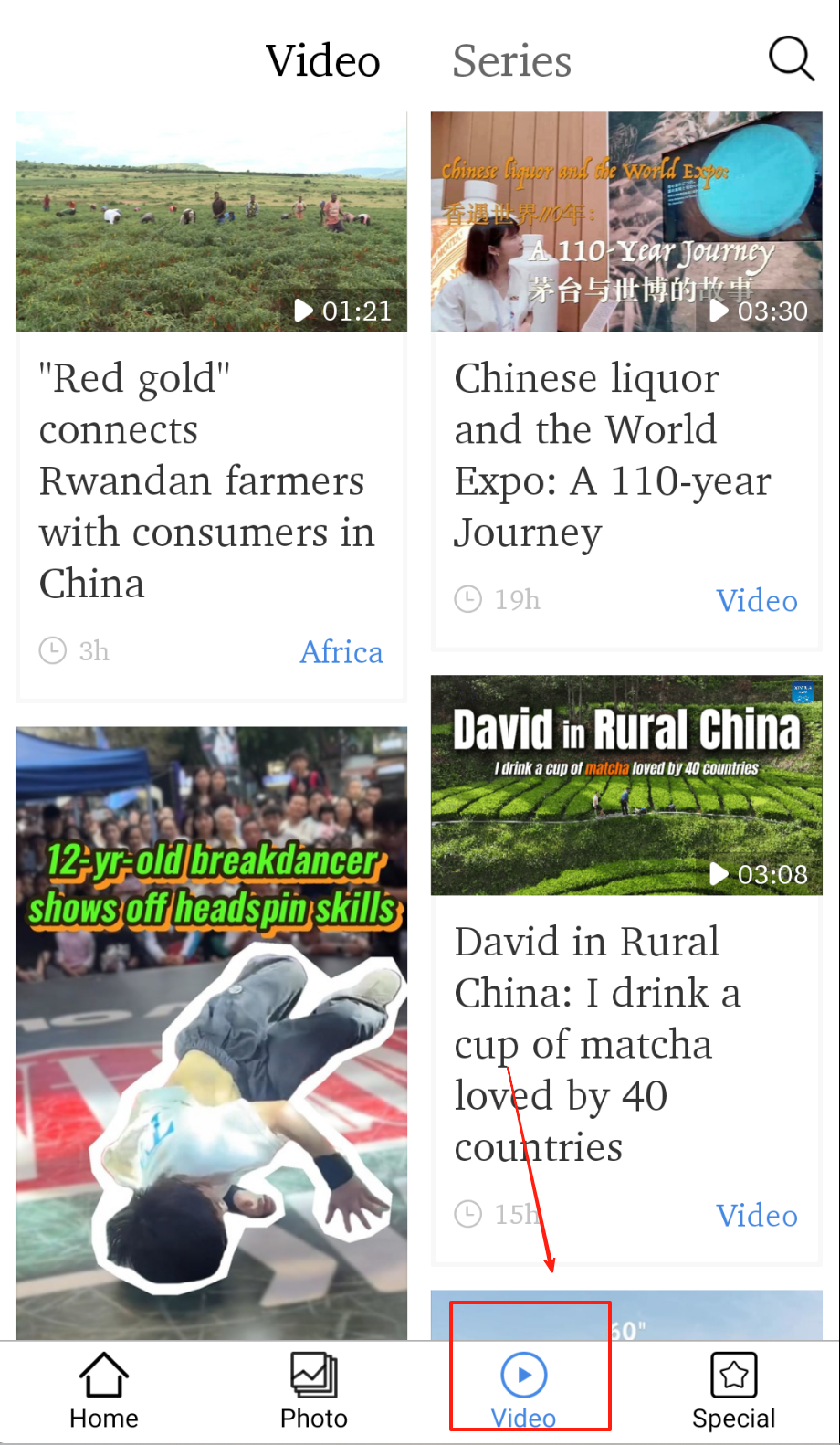Go to the Home tab

[x=104, y=1390]
